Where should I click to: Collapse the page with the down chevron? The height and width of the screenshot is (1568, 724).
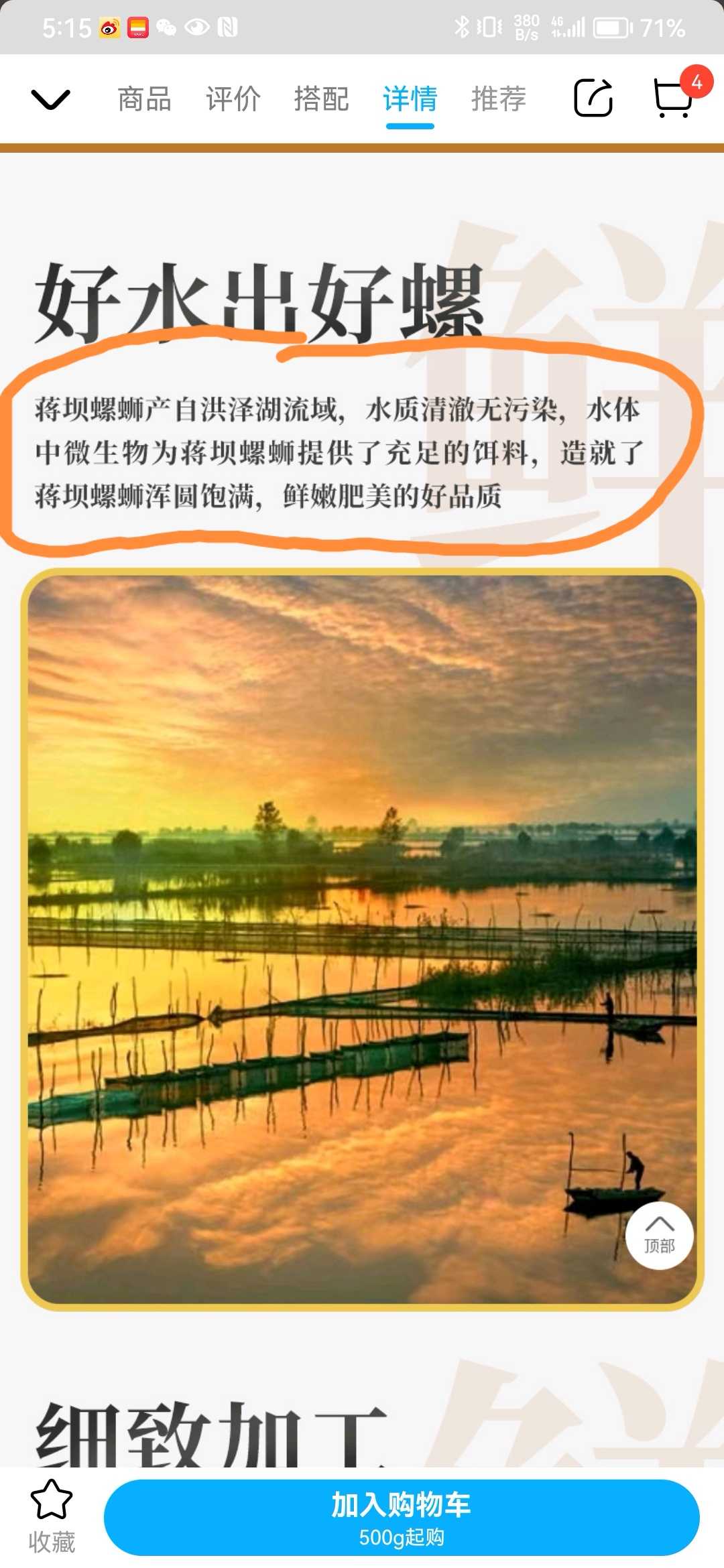(50, 99)
